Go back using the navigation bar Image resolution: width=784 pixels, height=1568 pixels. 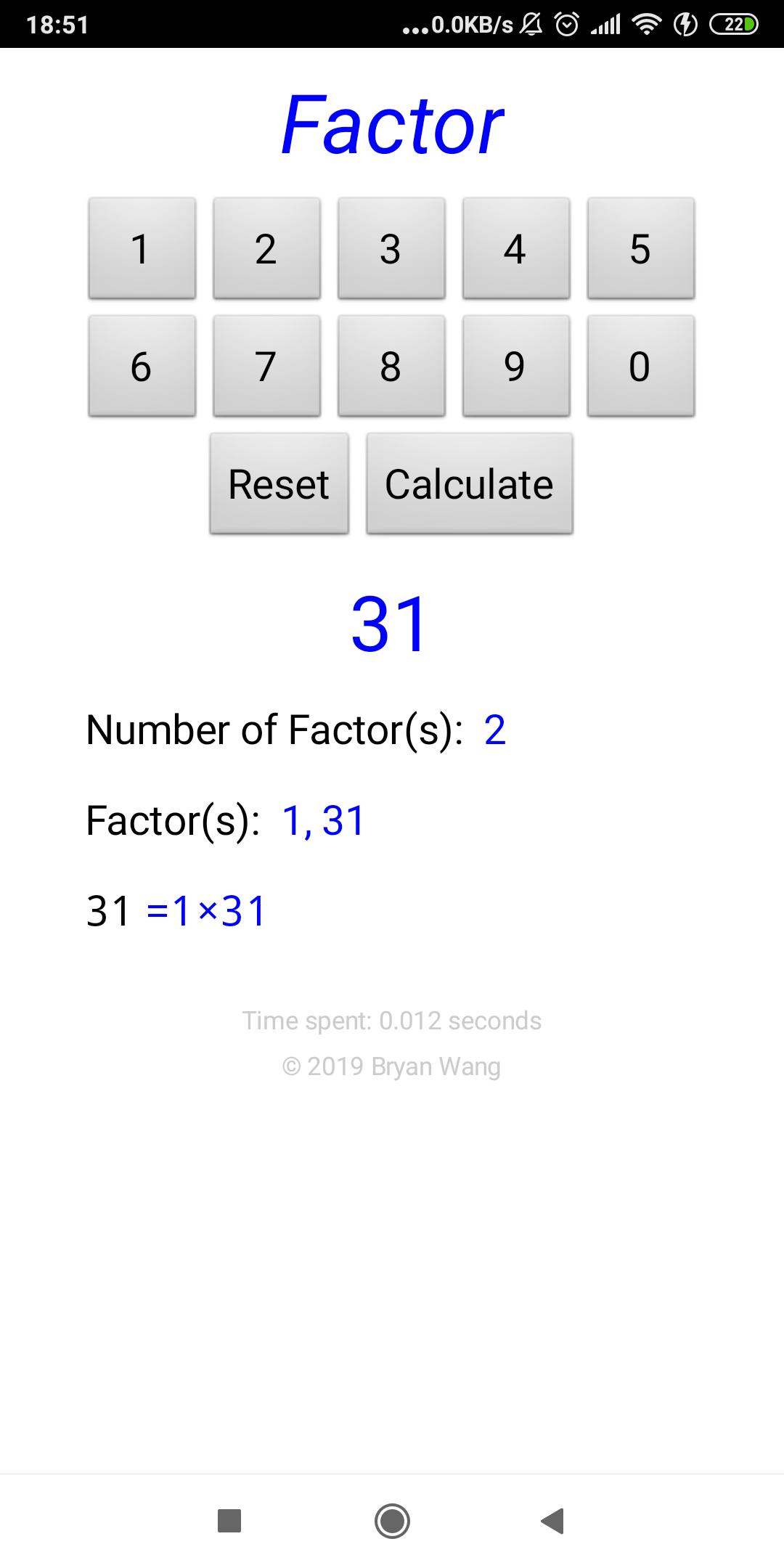click(x=553, y=1520)
